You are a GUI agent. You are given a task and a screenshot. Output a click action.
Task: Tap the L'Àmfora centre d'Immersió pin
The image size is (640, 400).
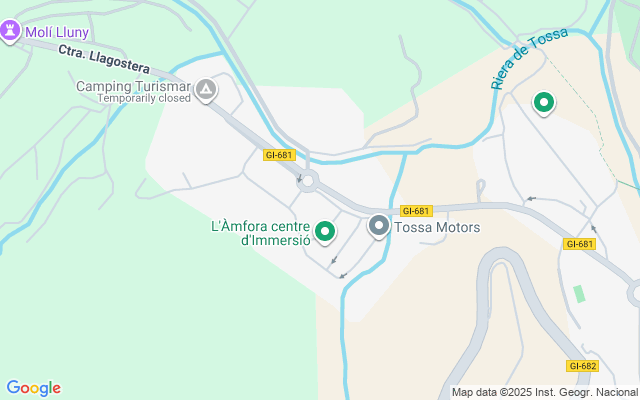tap(325, 233)
